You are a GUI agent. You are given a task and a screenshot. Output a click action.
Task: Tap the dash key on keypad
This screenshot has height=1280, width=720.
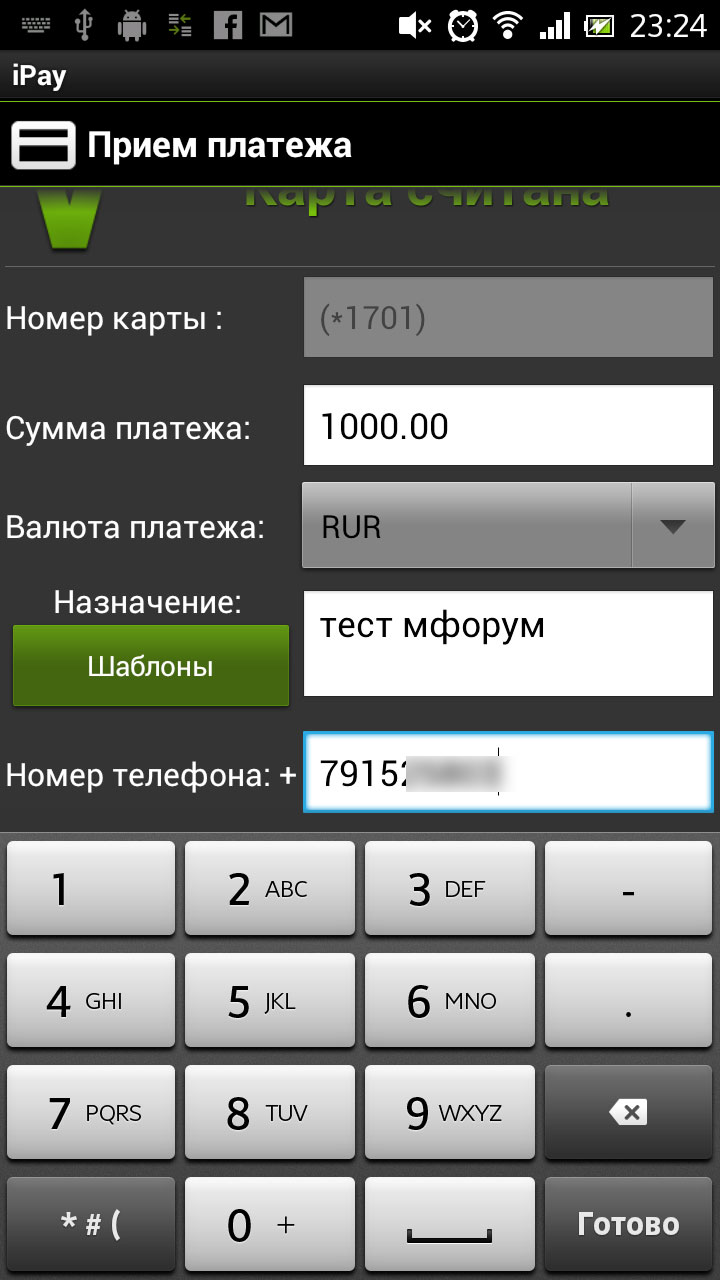pos(628,888)
